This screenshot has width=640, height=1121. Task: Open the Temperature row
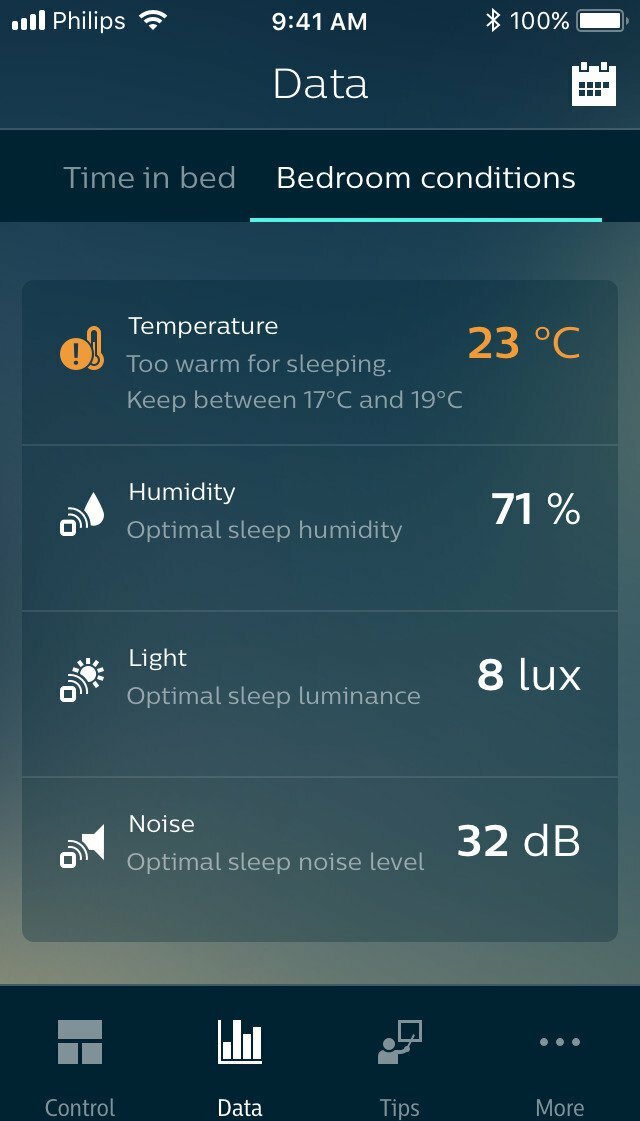pyautogui.click(x=320, y=363)
